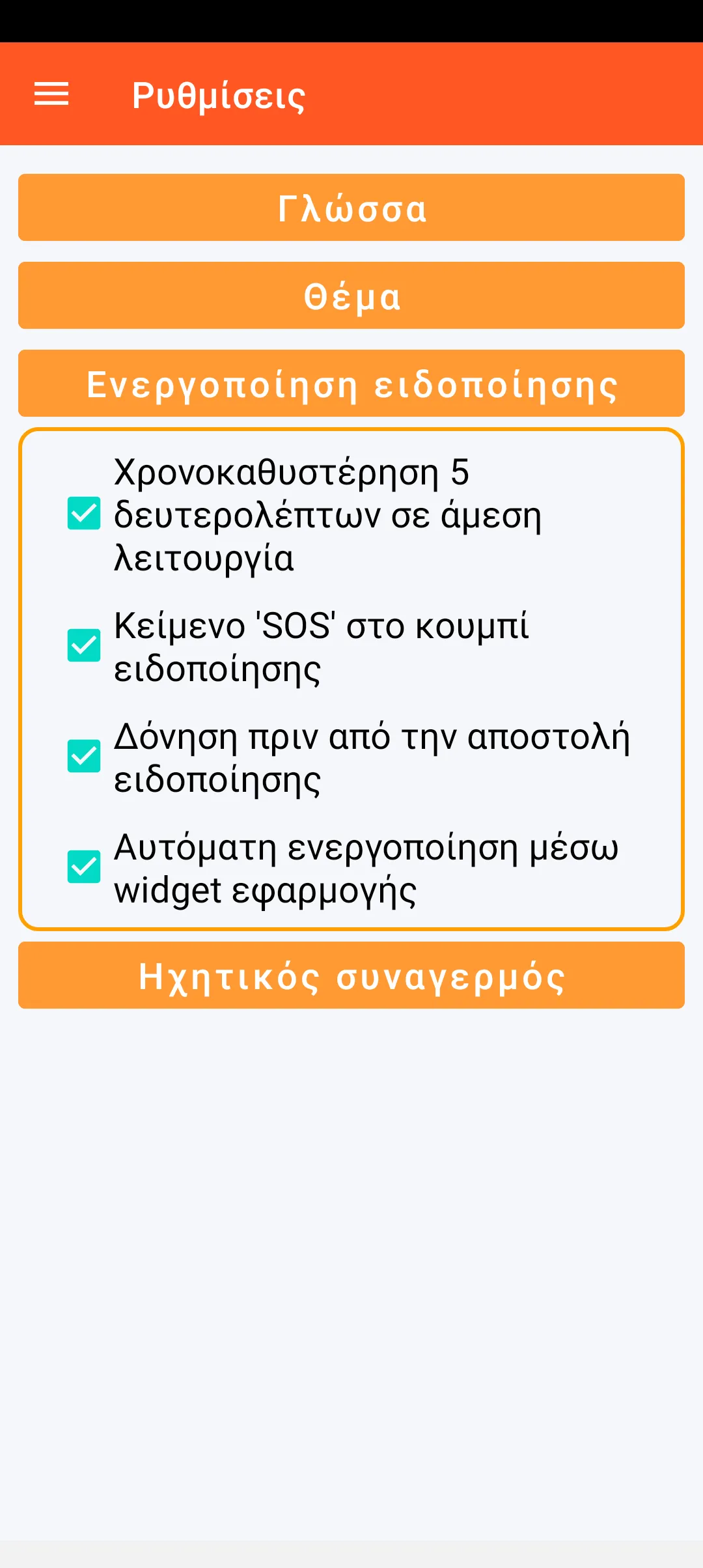The width and height of the screenshot is (703, 1568).
Task: Expand the Ηχητικός συναγερμός section
Action: click(351, 975)
